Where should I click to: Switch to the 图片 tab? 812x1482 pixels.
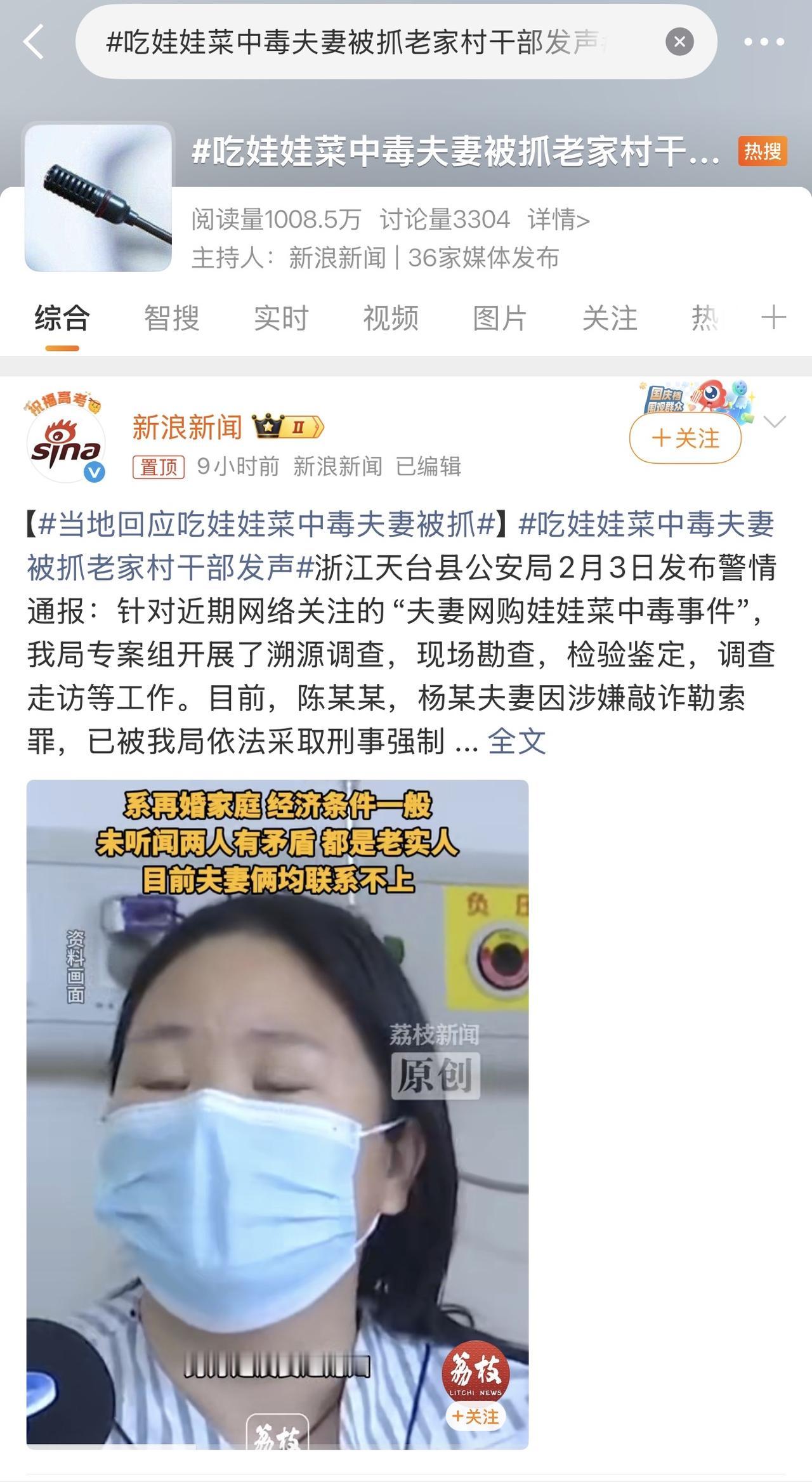[501, 319]
